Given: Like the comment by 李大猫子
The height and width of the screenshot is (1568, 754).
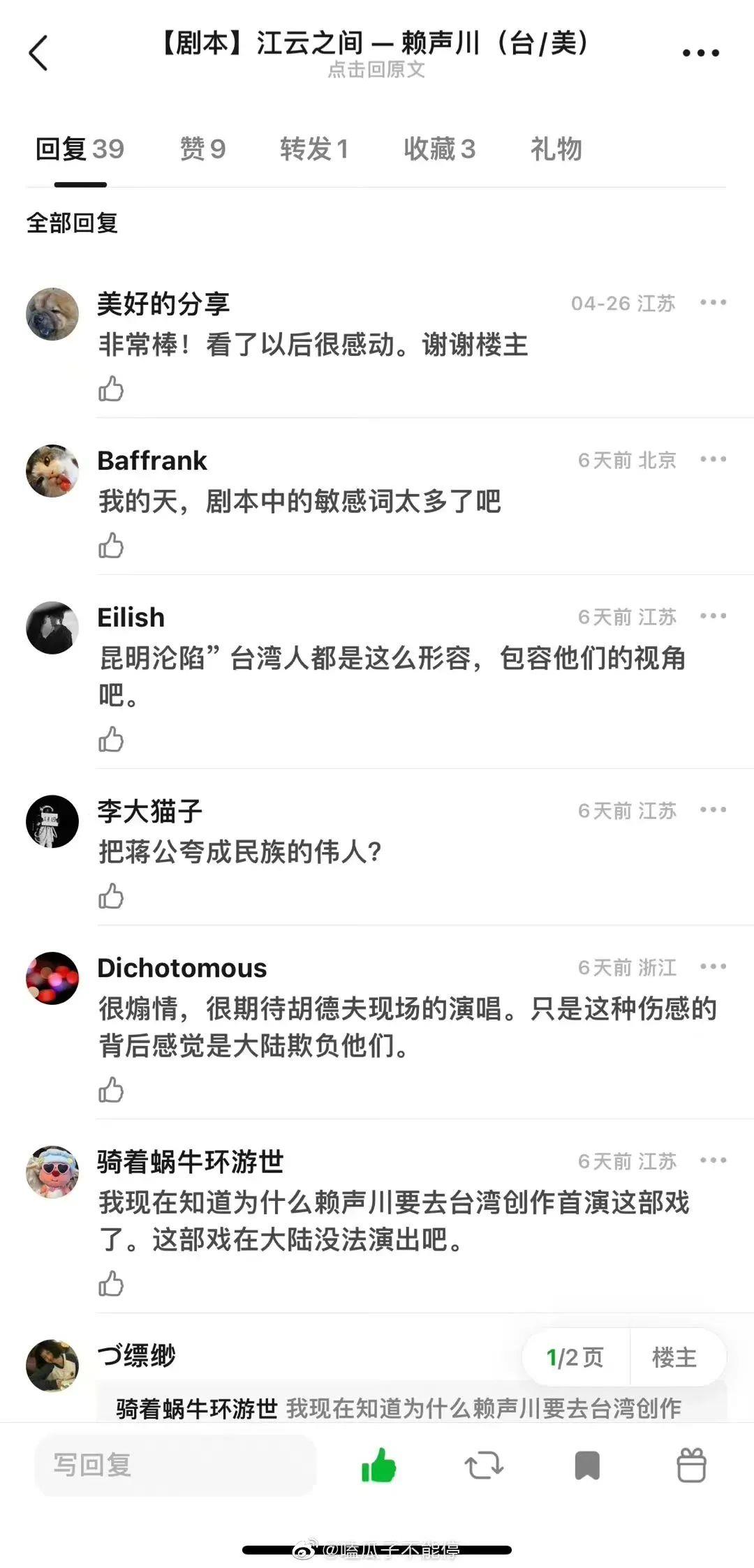Looking at the screenshot, I should coord(111,896).
